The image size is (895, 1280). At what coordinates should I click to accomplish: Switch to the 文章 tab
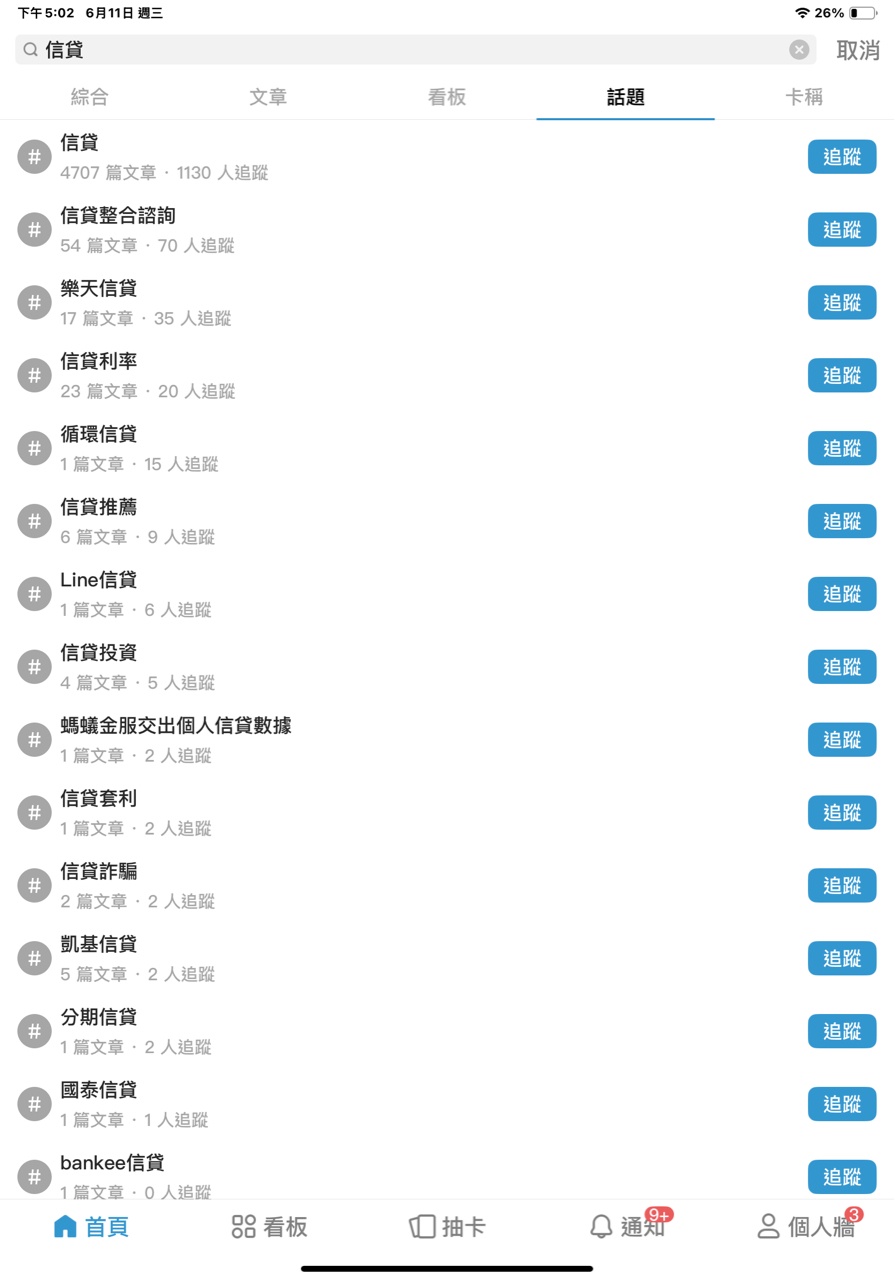click(268, 97)
